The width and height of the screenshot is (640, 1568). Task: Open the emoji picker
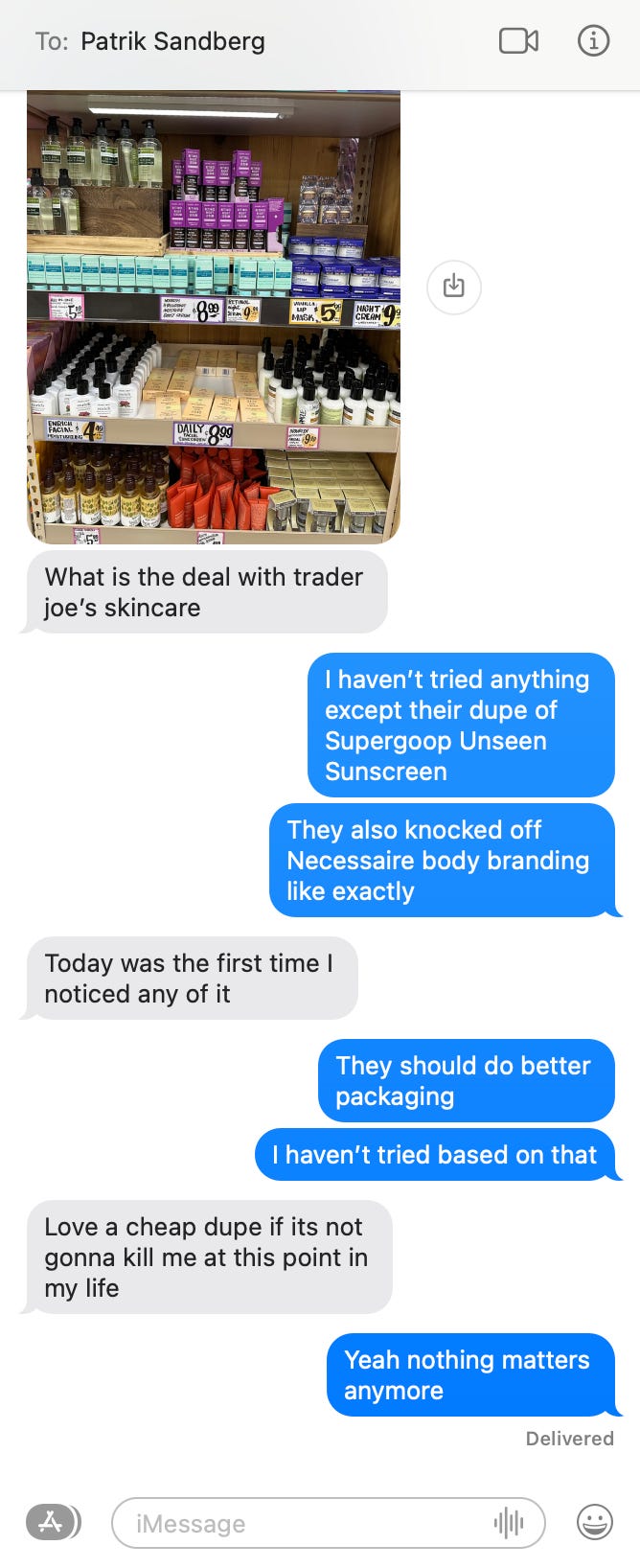coord(594,1522)
